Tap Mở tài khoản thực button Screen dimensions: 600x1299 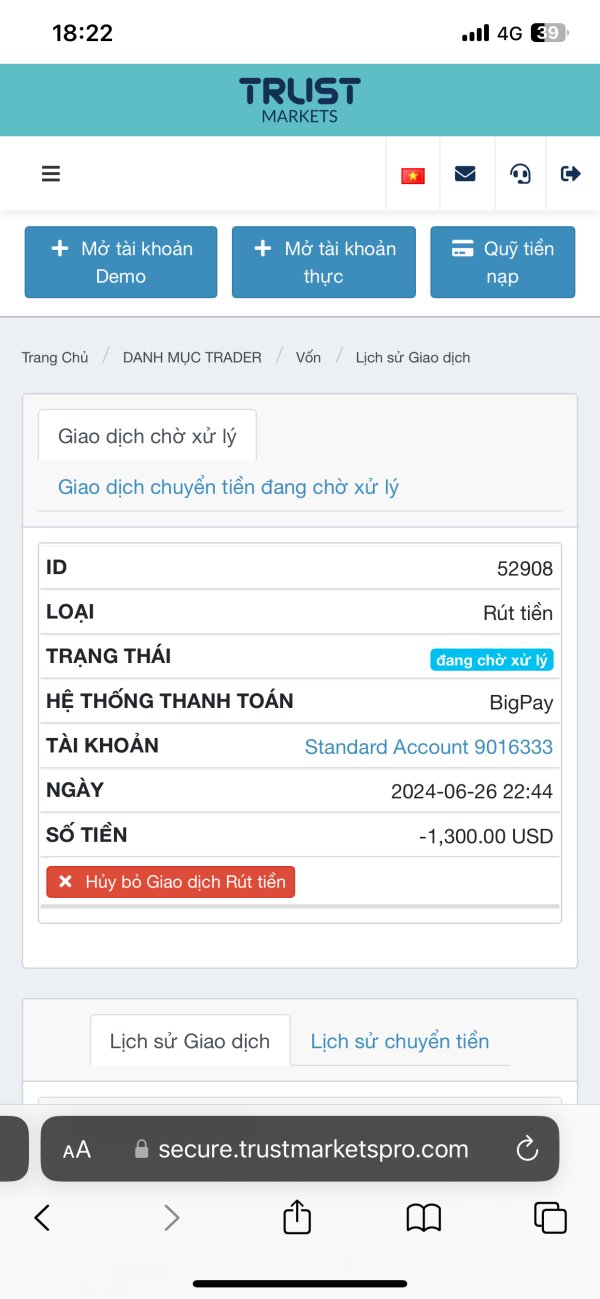pos(324,262)
